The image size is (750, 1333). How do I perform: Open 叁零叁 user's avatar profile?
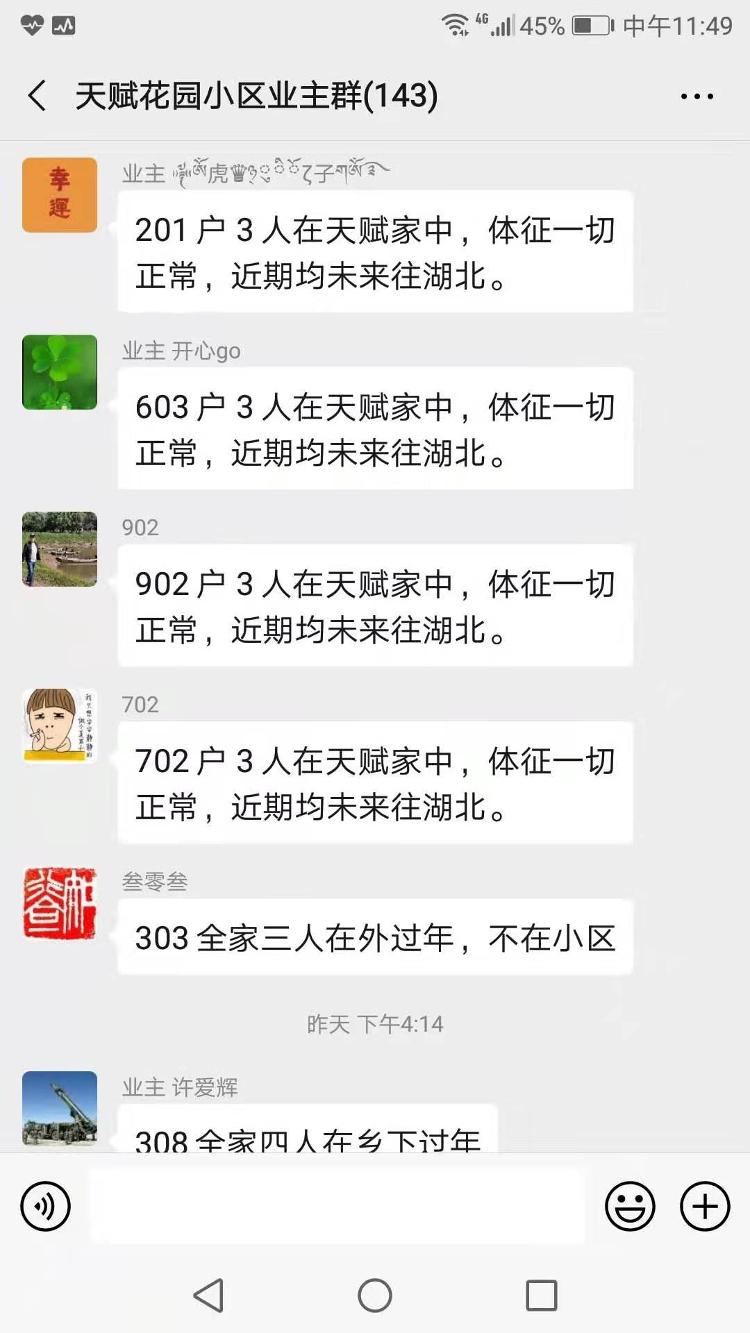point(60,903)
